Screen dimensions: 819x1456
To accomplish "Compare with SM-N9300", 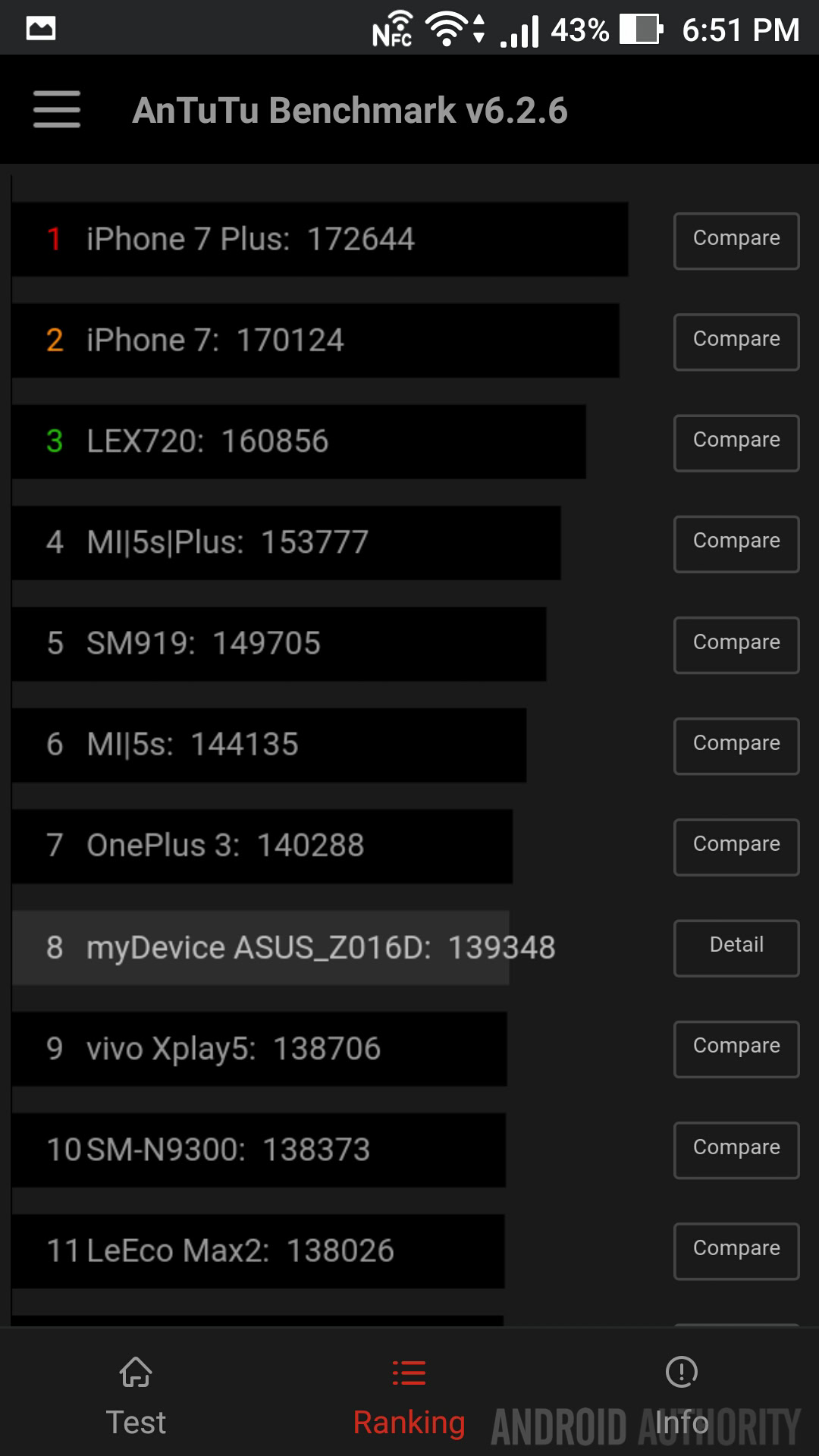I will tap(736, 1150).
